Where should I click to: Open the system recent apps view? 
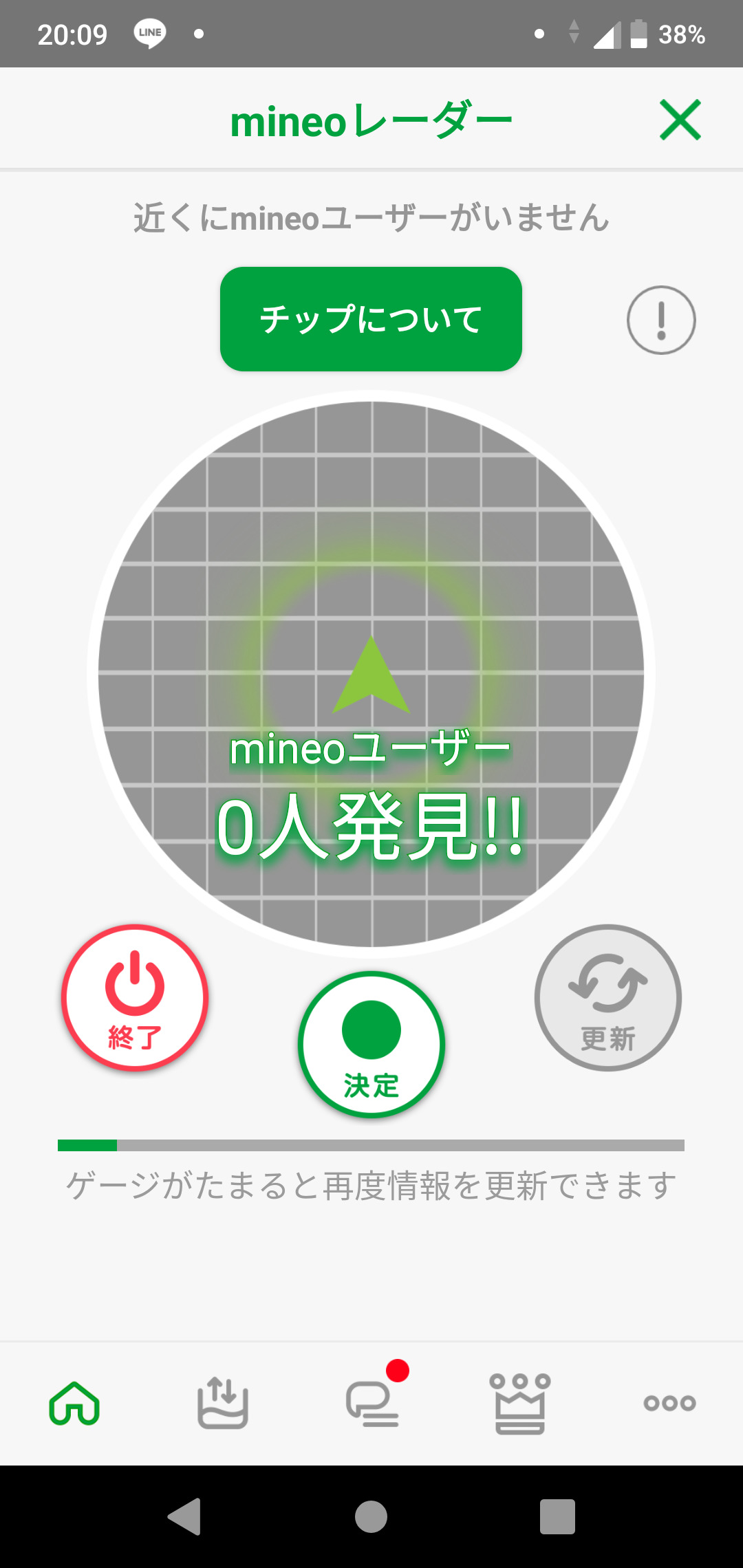pos(557,1516)
